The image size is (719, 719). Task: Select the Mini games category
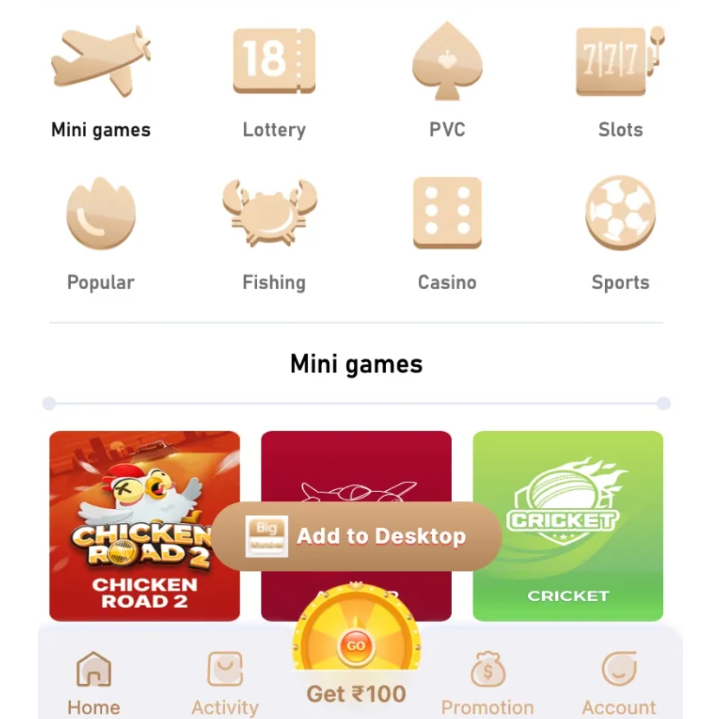[101, 84]
